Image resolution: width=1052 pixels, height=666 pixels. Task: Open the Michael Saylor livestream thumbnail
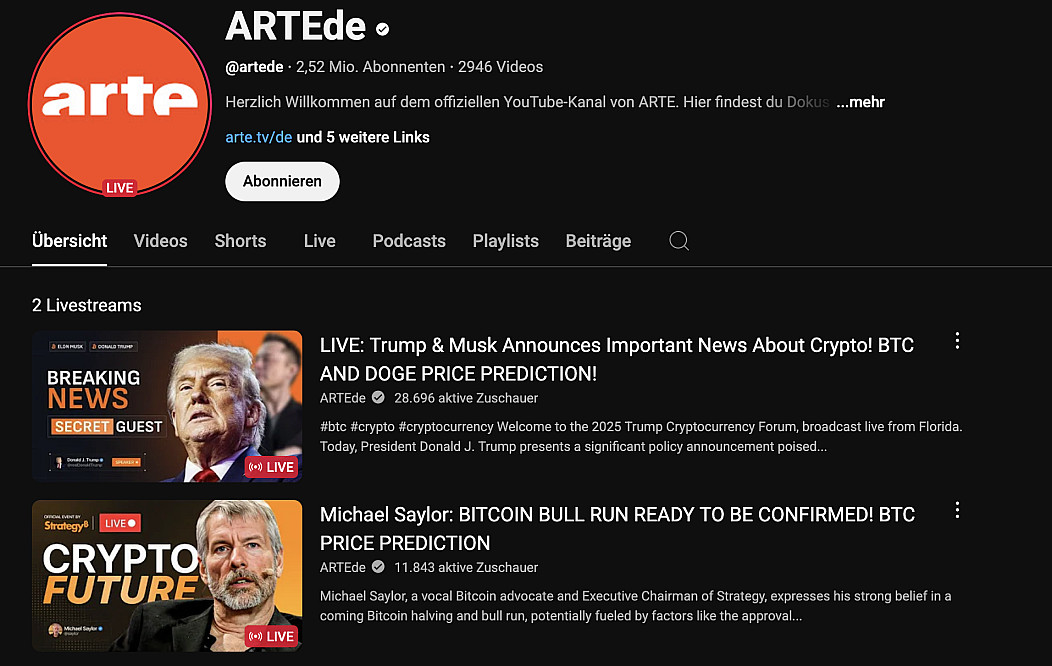tap(167, 575)
